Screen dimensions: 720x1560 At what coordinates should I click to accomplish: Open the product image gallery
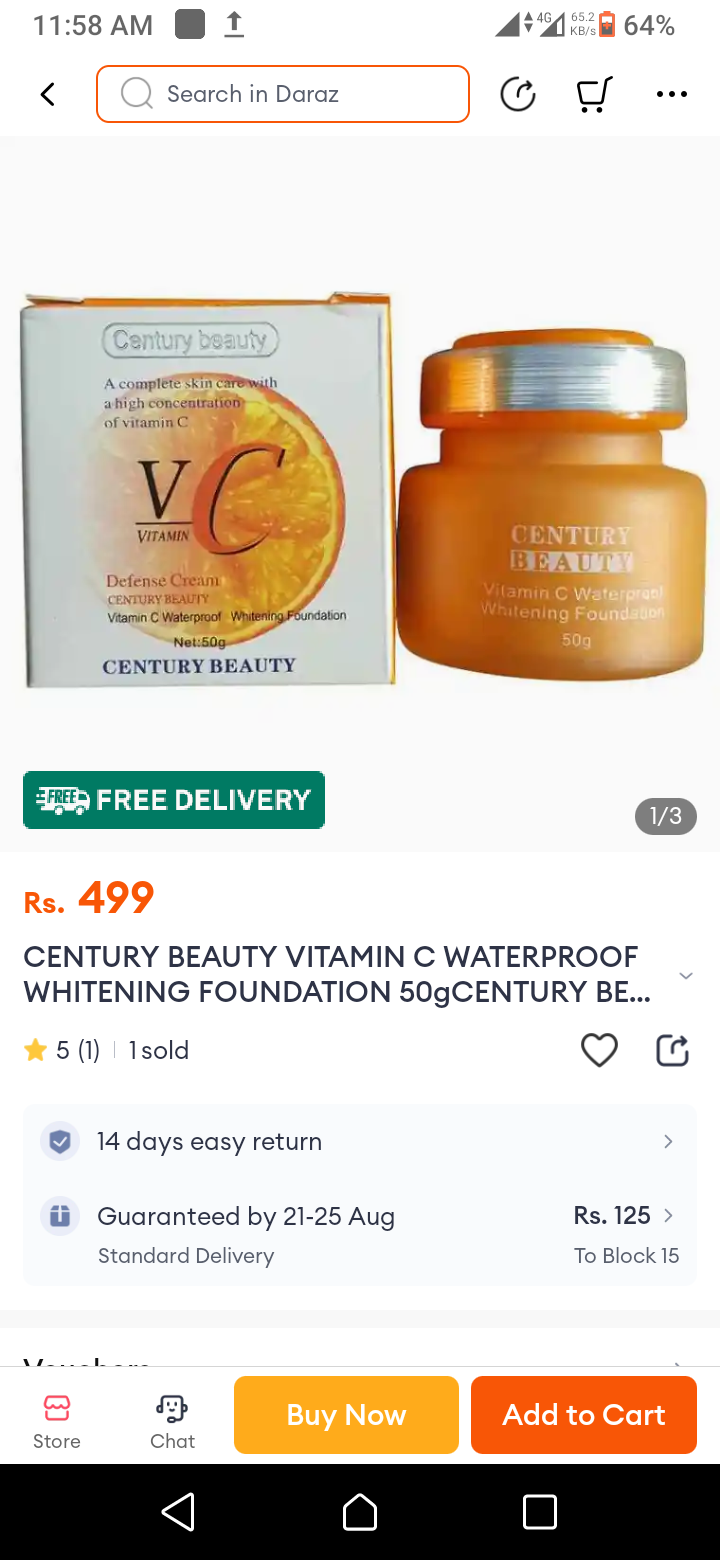coord(360,490)
